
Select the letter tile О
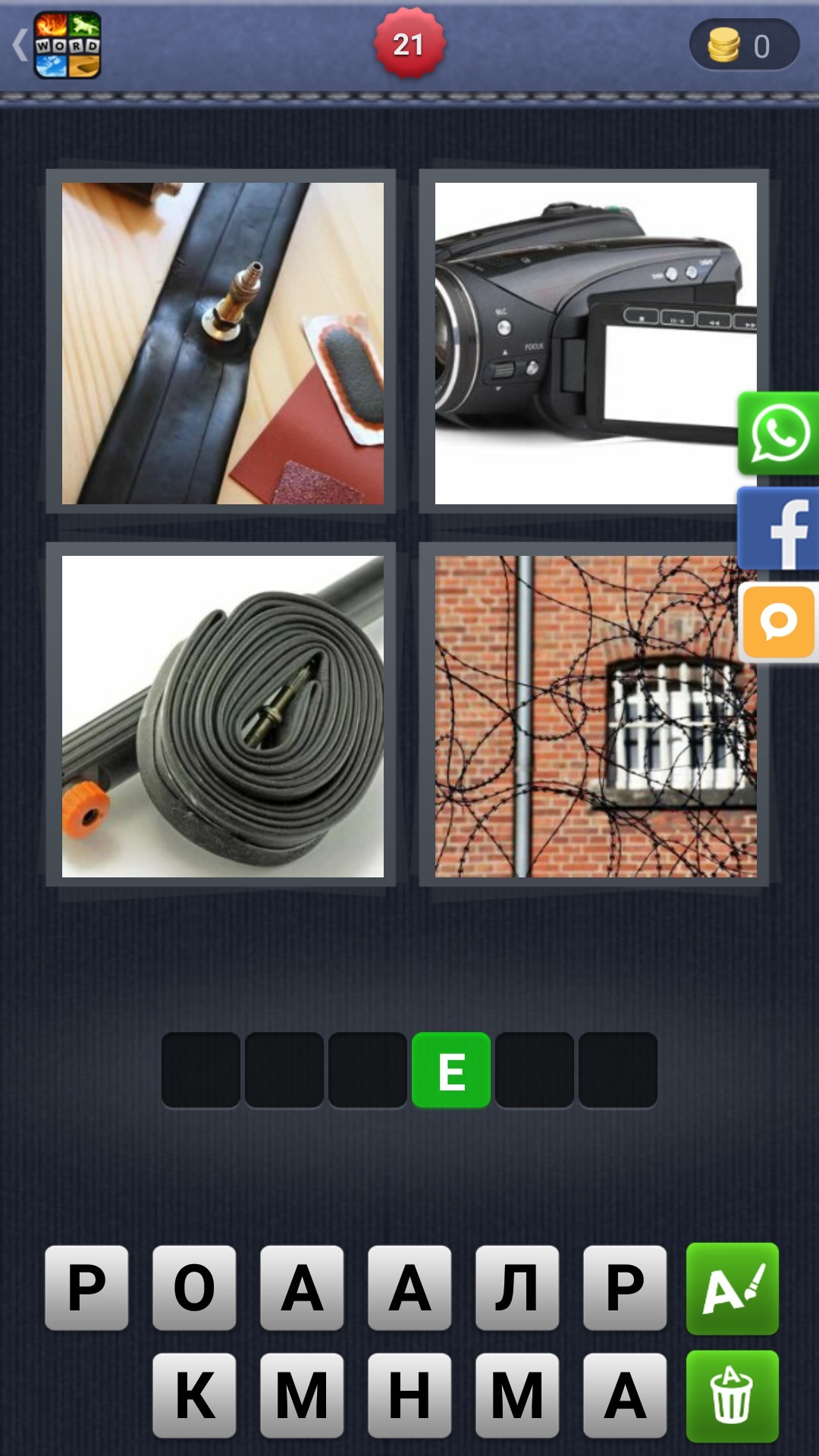pyautogui.click(x=194, y=1288)
